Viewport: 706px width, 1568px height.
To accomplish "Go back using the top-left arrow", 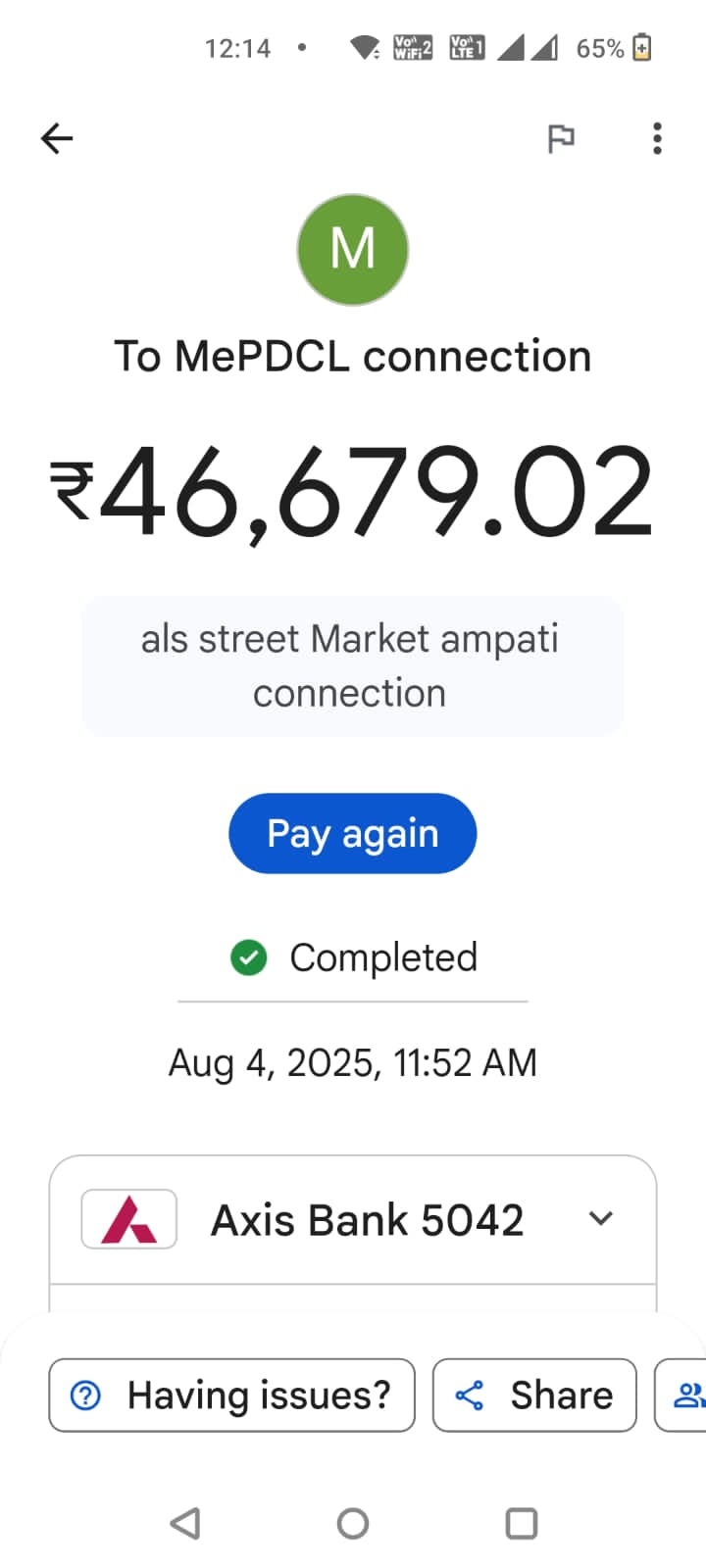I will 57,138.
